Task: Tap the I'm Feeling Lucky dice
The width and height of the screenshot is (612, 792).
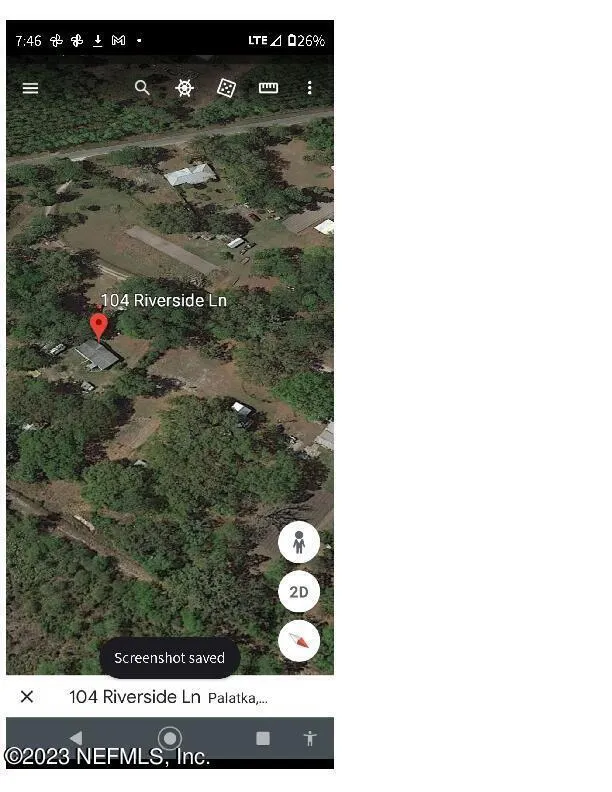Action: tap(226, 88)
